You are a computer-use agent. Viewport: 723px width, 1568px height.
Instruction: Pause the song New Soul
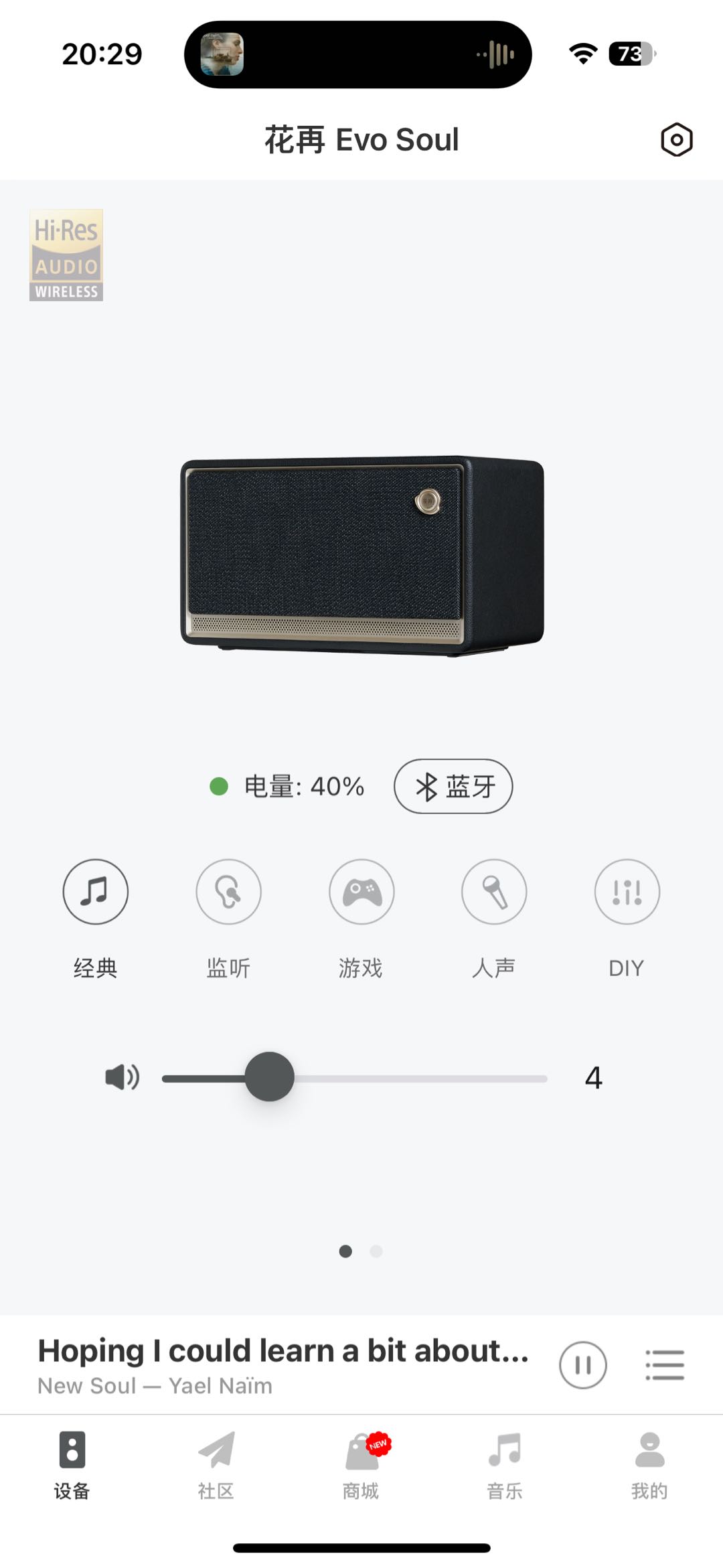point(582,1365)
